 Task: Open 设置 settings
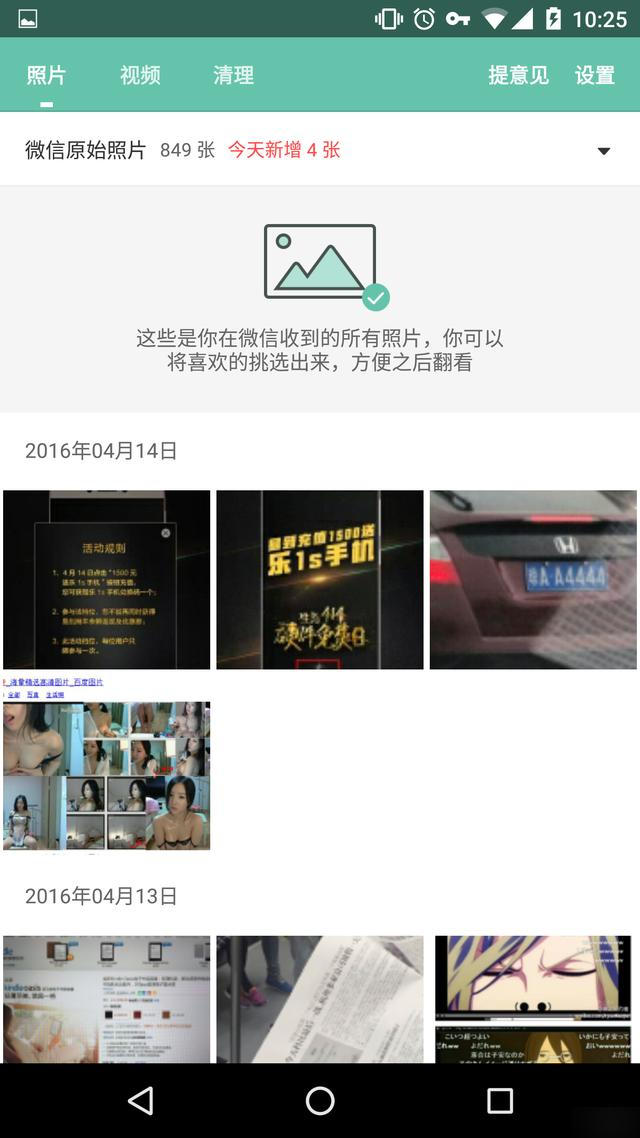coord(594,75)
